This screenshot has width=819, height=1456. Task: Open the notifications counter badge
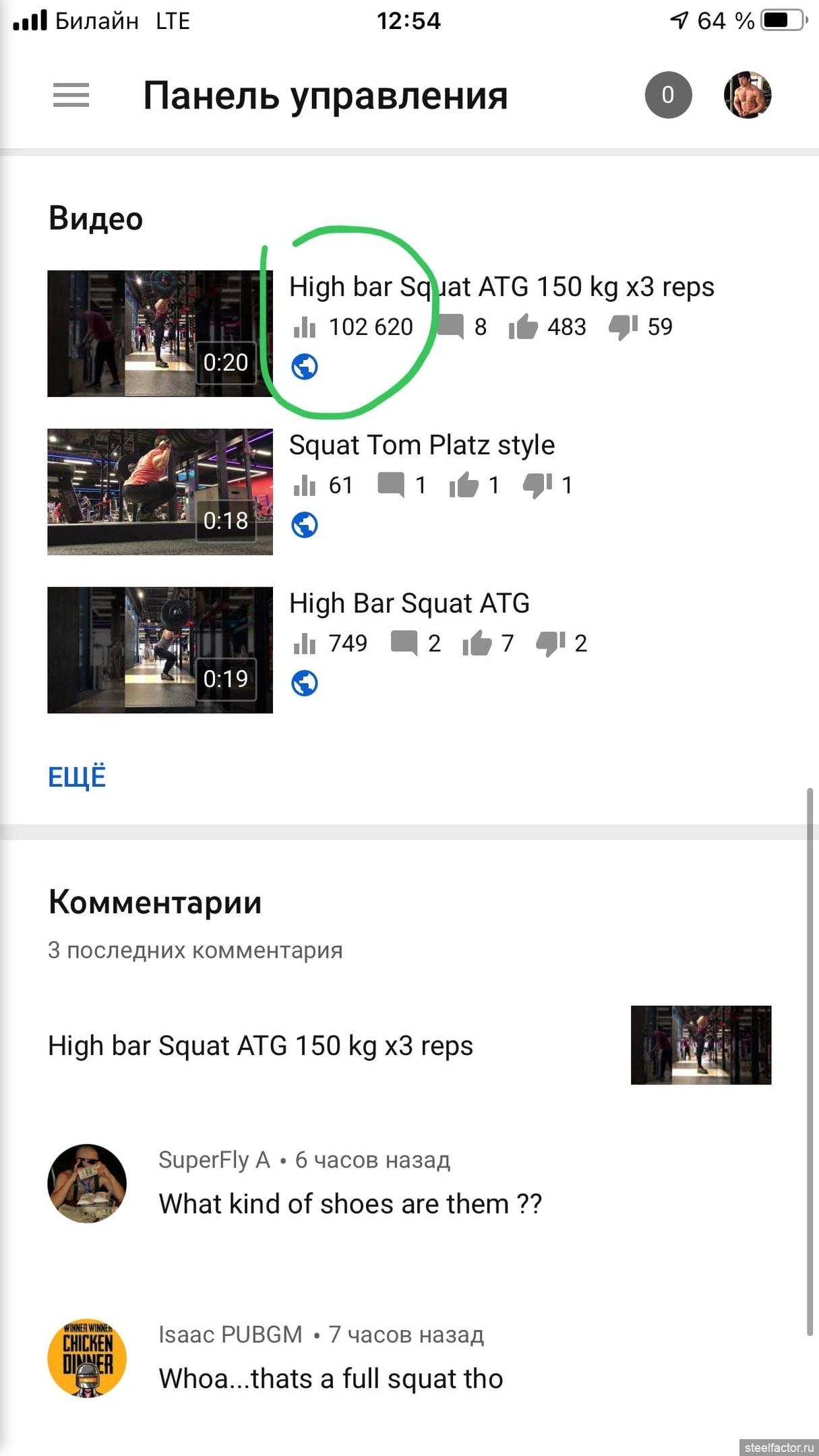(x=667, y=95)
